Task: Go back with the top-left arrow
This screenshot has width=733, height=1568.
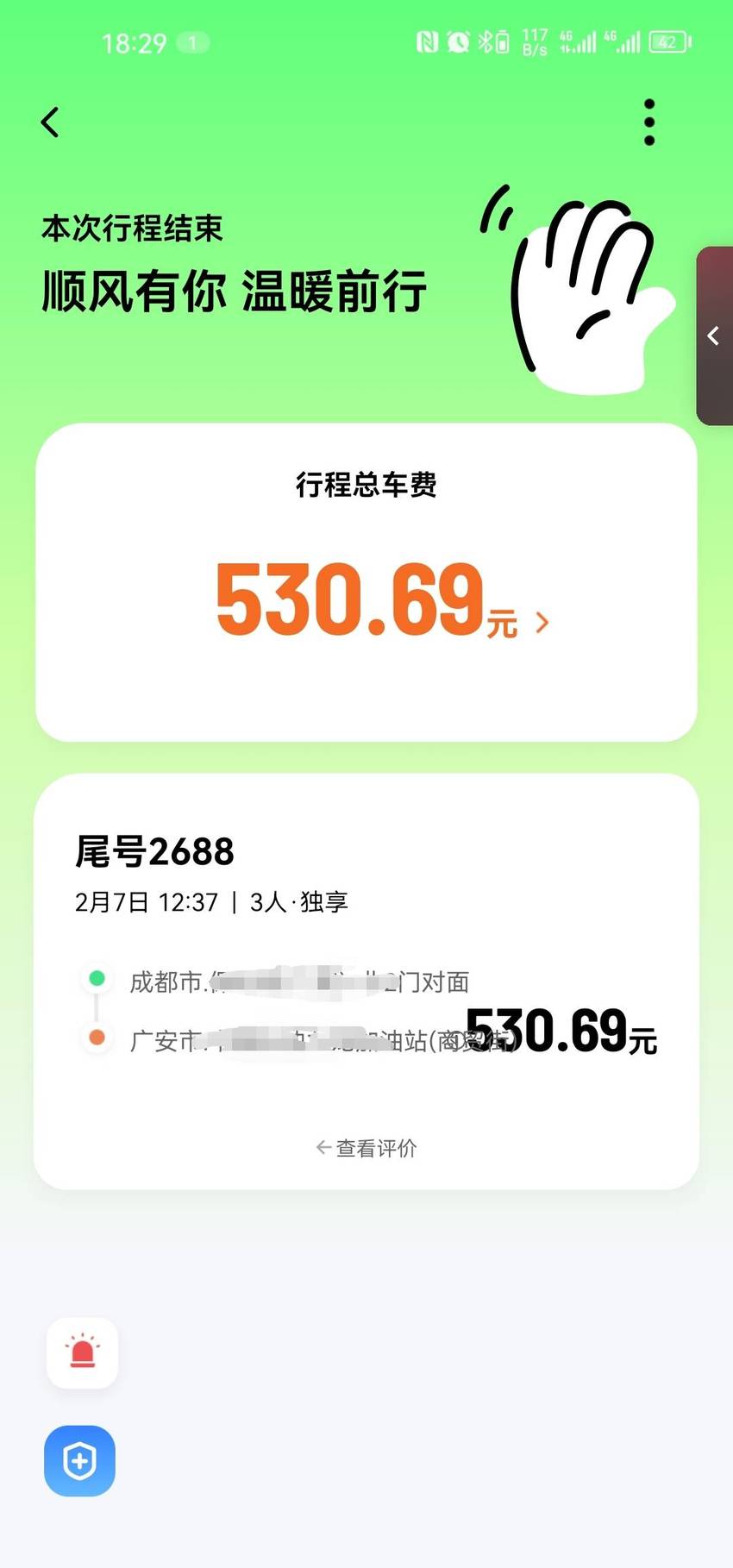Action: pos(50,122)
